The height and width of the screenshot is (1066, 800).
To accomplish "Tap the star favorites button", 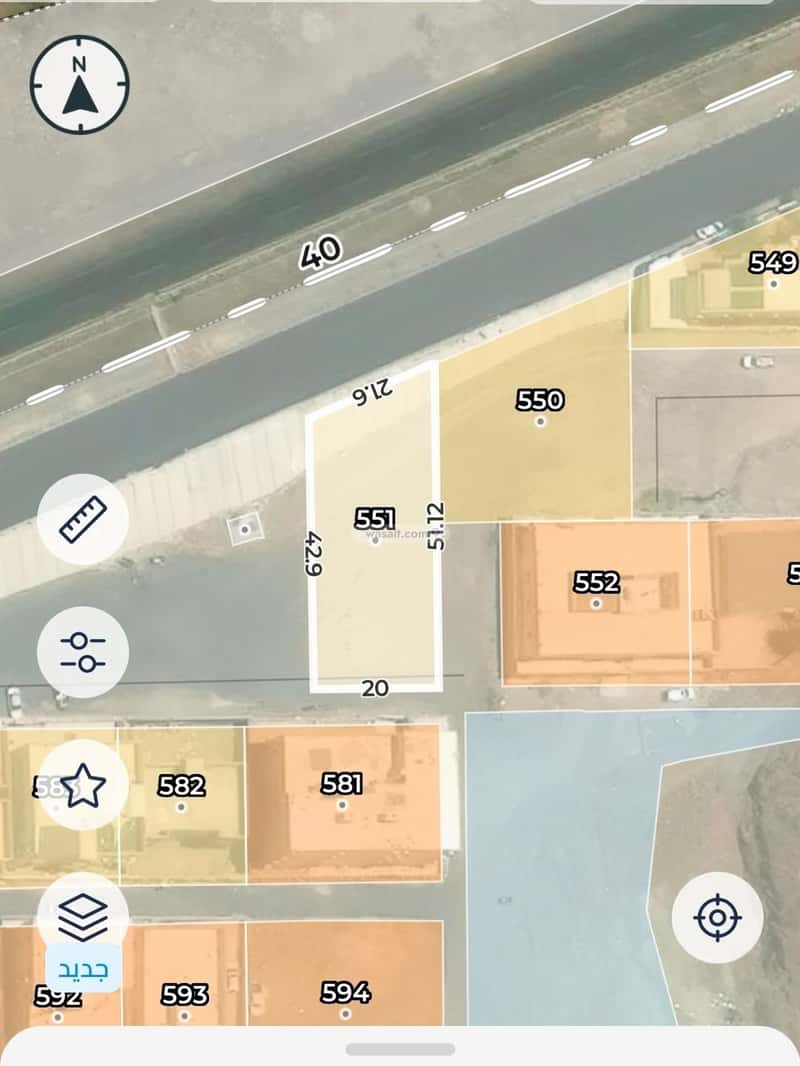I will point(83,785).
